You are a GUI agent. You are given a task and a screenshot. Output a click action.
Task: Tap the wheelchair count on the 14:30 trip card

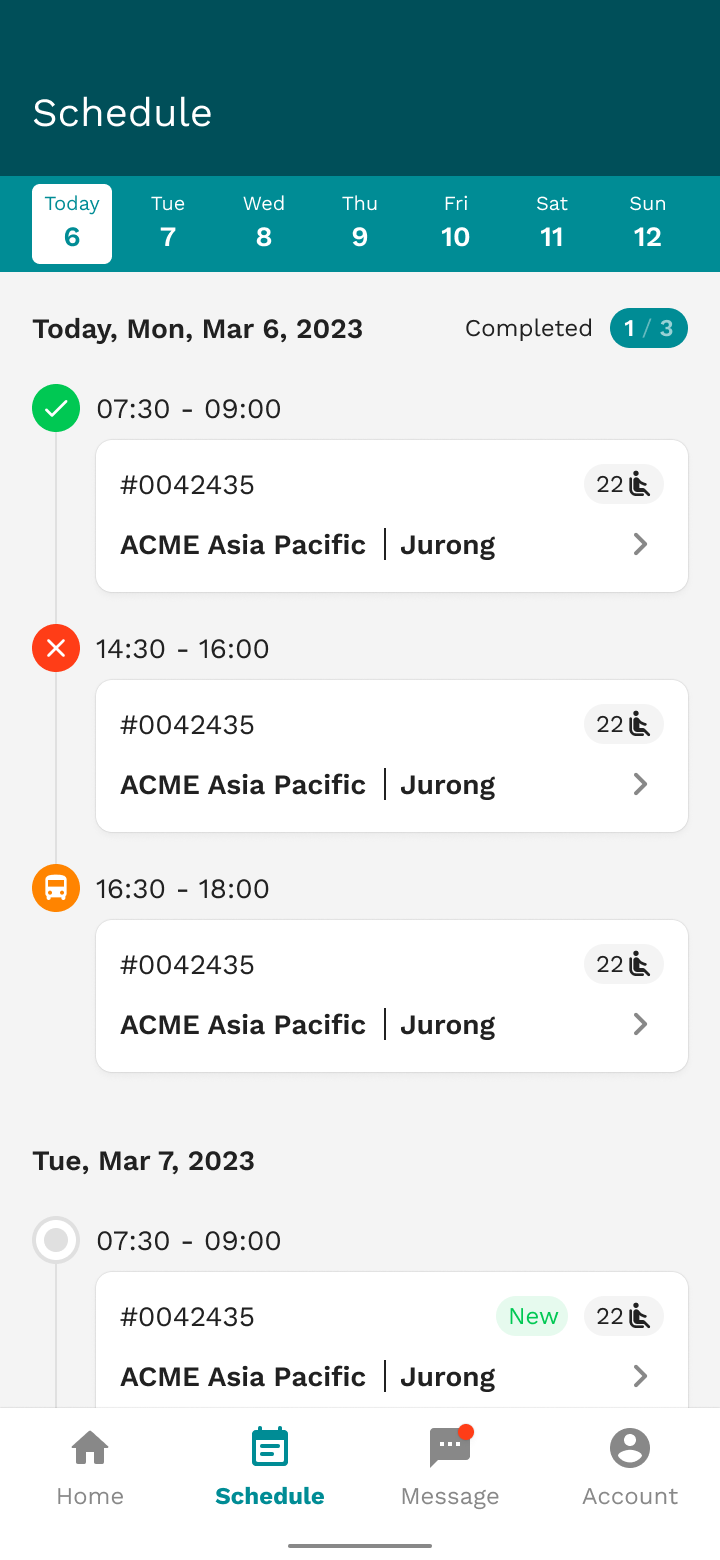(x=623, y=724)
